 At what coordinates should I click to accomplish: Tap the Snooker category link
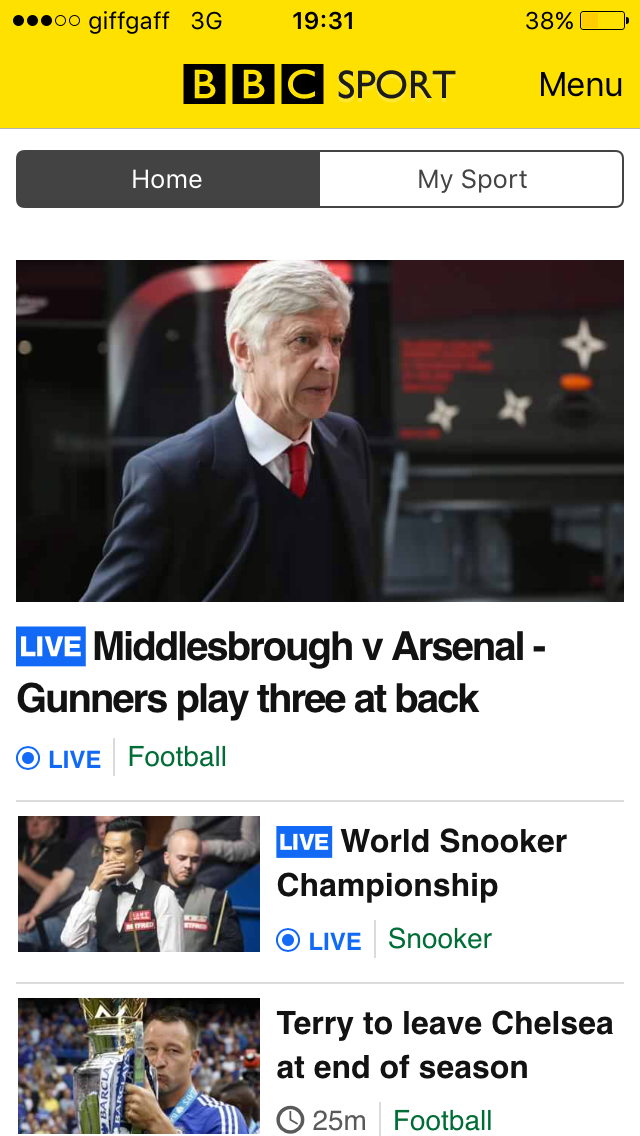[440, 939]
